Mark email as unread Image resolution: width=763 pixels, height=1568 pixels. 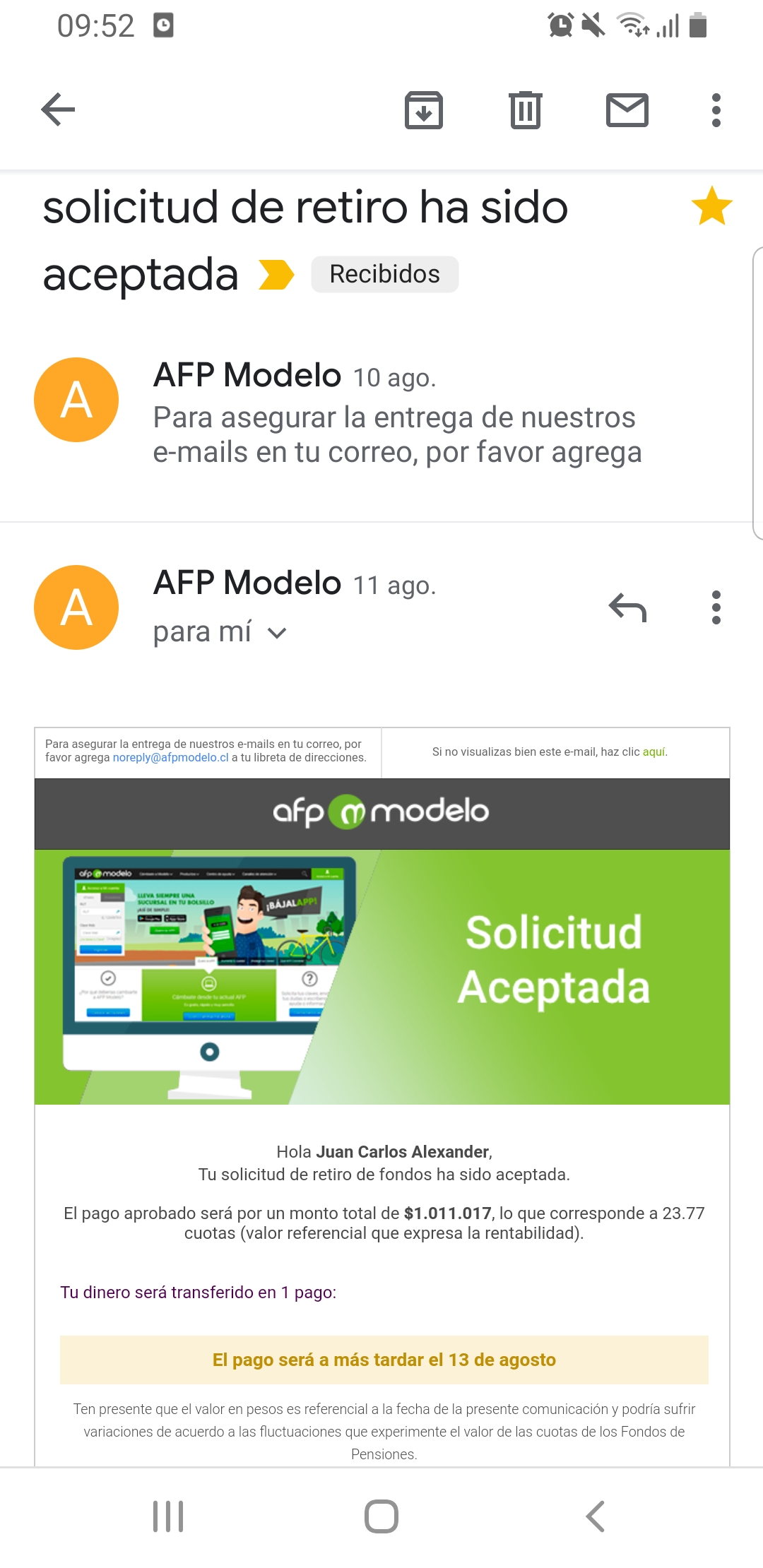click(x=627, y=110)
